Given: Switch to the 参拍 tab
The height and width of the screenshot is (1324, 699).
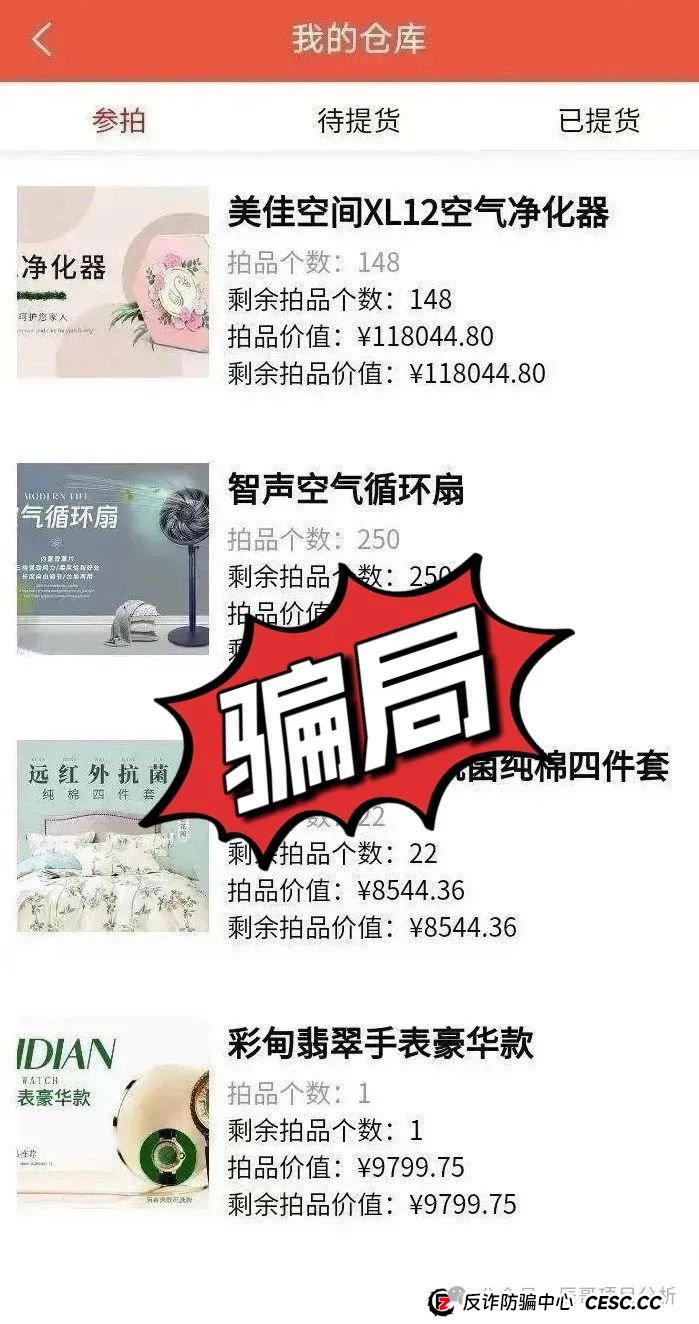Looking at the screenshot, I should 119,121.
